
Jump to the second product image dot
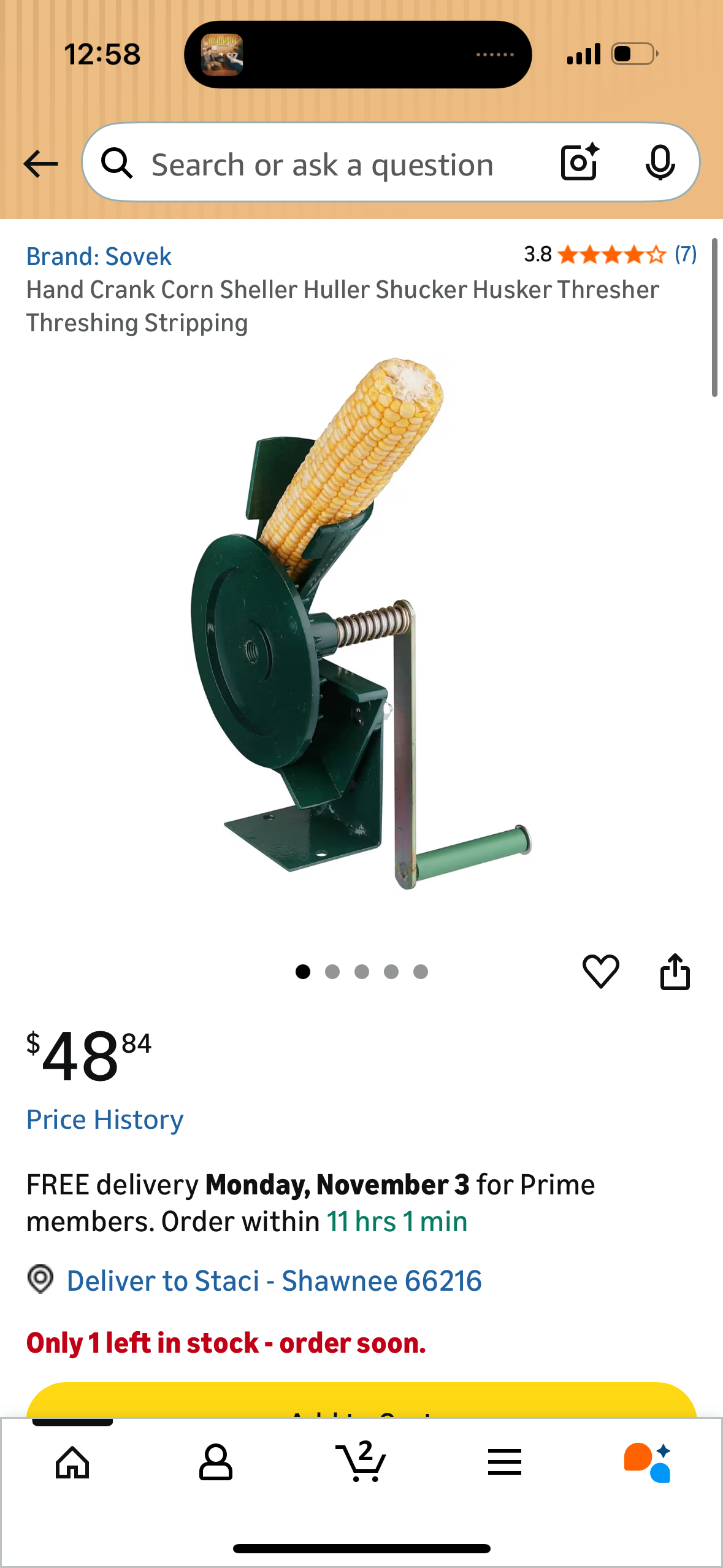tap(332, 972)
